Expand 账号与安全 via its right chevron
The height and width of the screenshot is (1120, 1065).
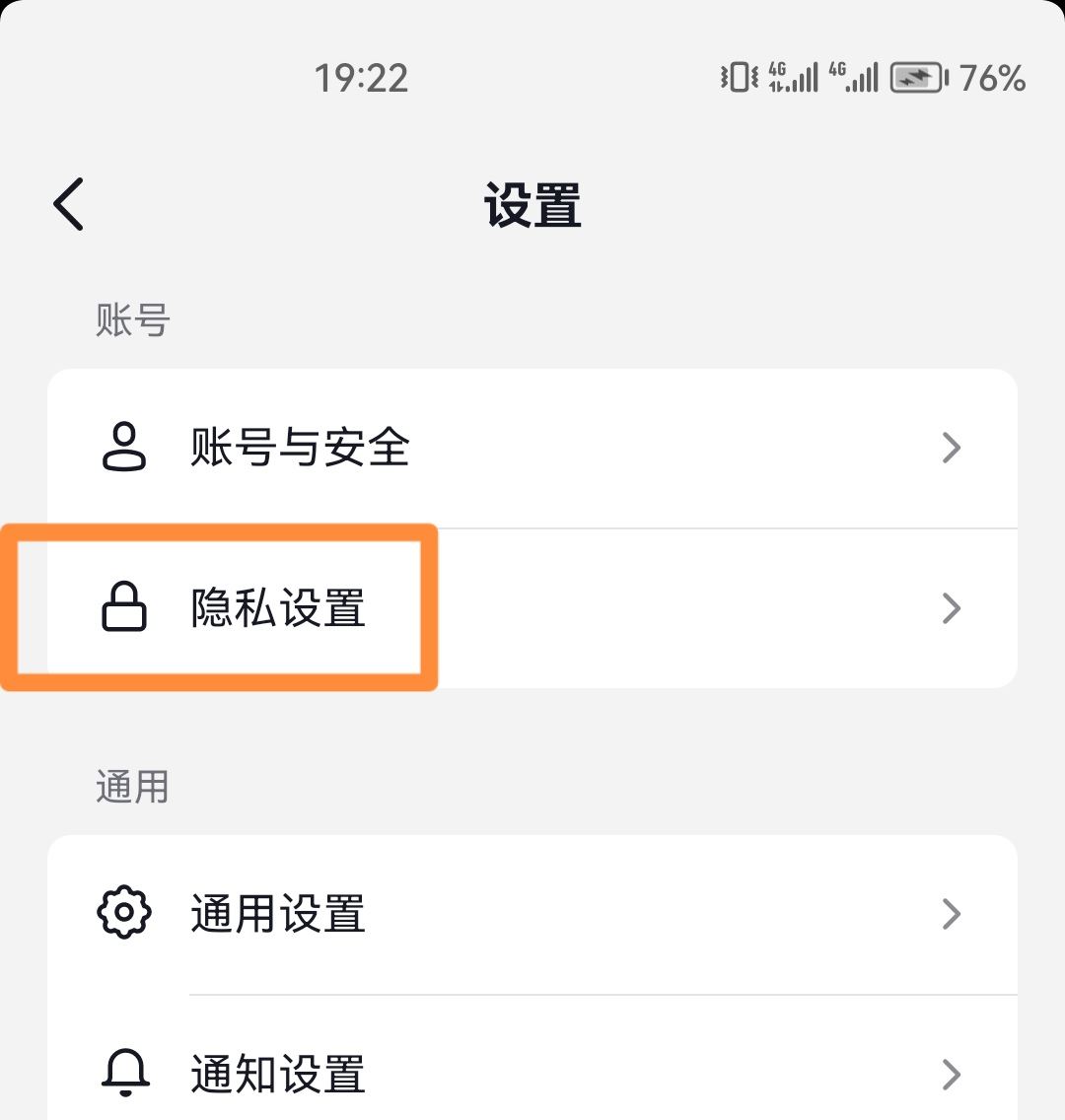(951, 448)
